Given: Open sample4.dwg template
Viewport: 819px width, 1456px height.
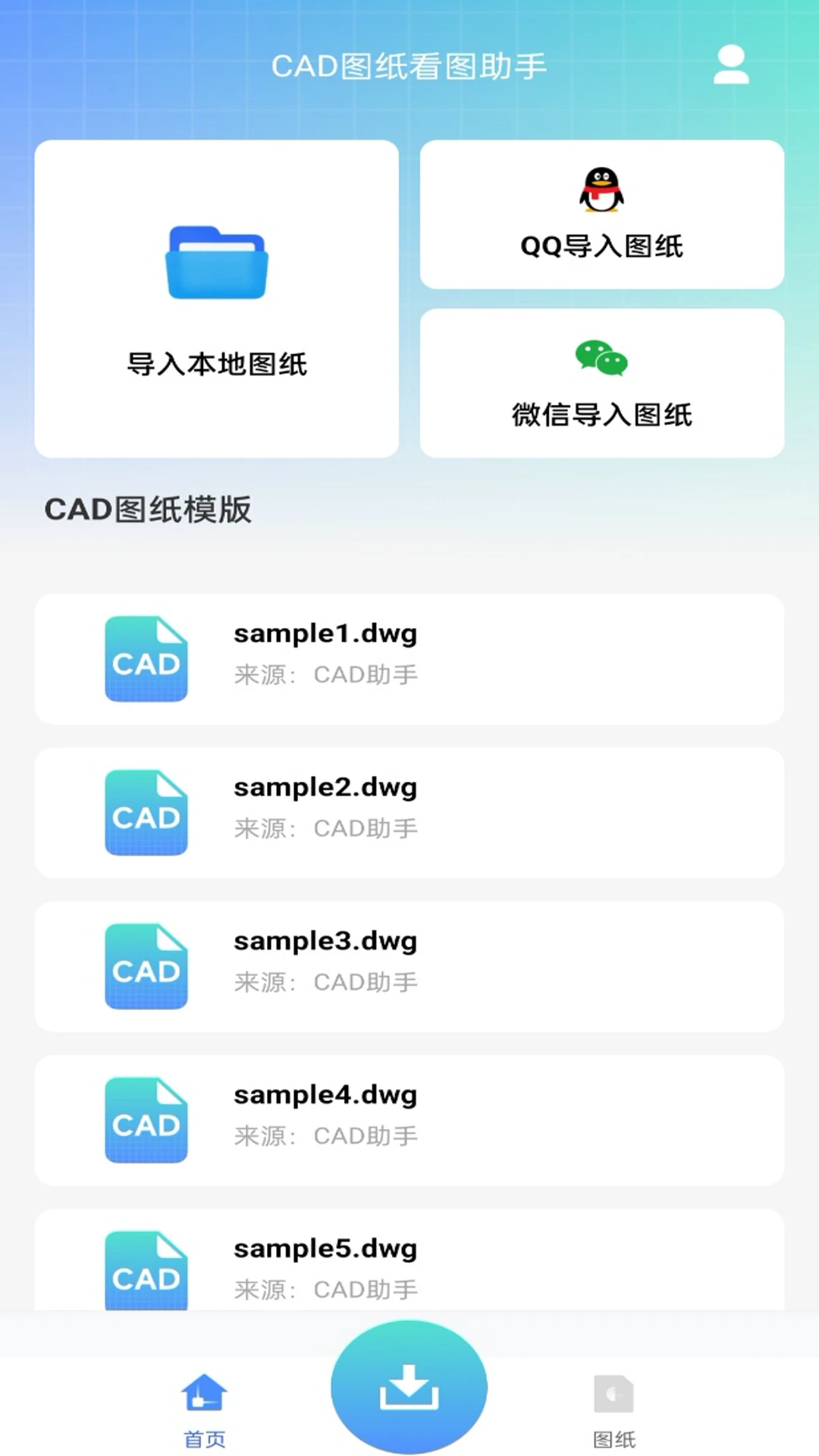Looking at the screenshot, I should click(x=409, y=1121).
